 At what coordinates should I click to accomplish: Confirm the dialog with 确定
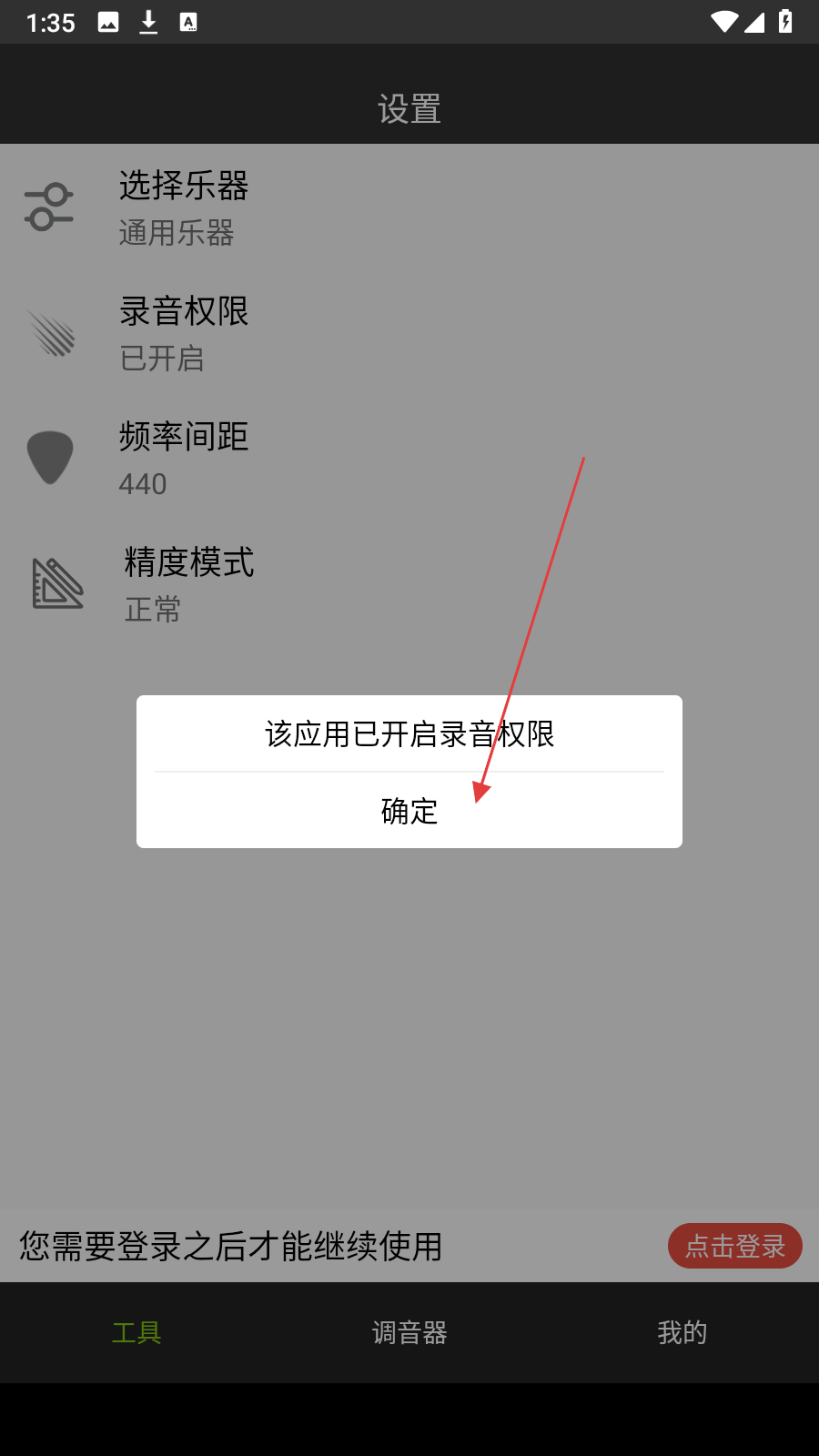409,811
